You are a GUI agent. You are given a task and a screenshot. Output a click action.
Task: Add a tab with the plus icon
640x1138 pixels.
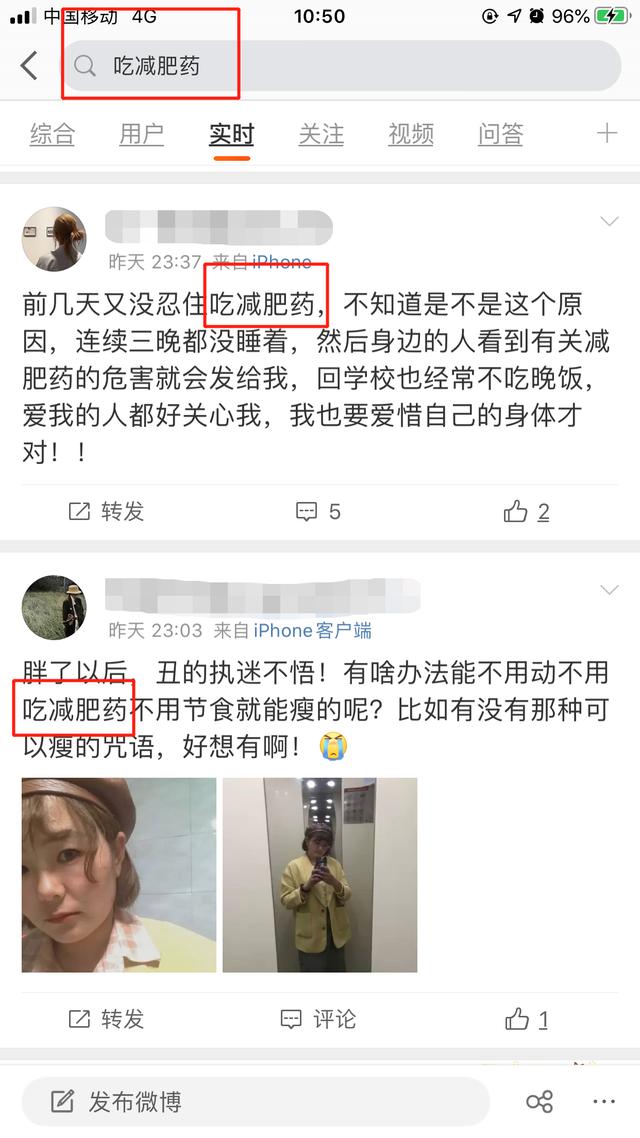click(x=607, y=133)
